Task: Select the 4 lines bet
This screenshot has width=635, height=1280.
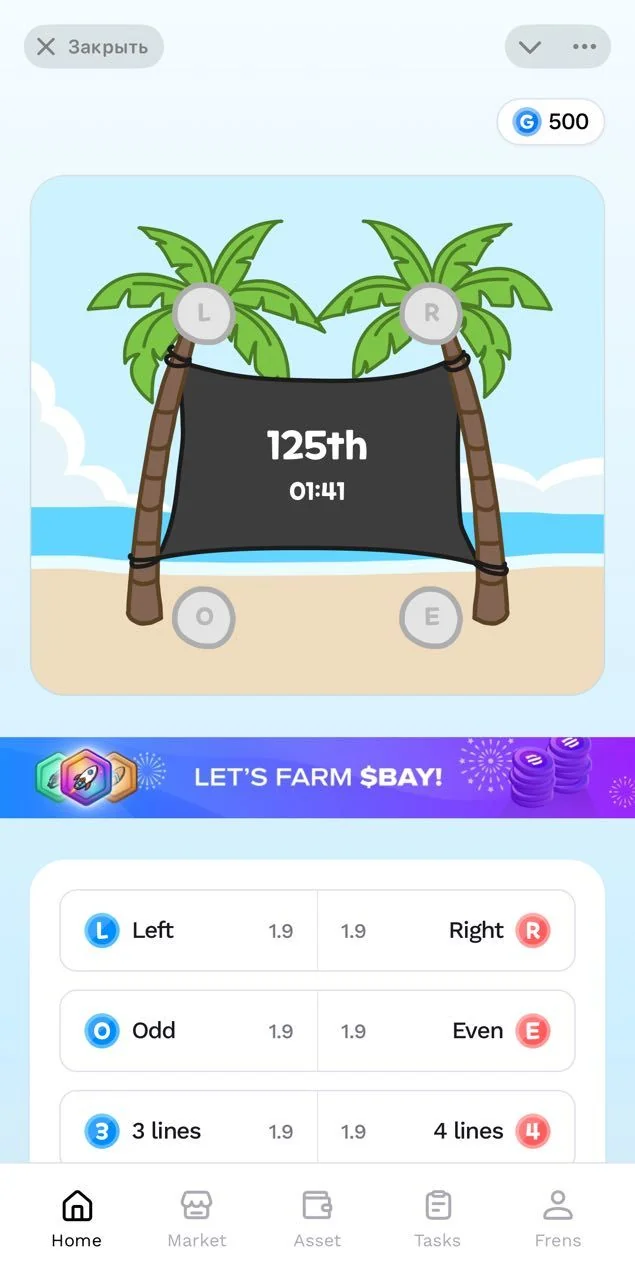Action: 446,1128
